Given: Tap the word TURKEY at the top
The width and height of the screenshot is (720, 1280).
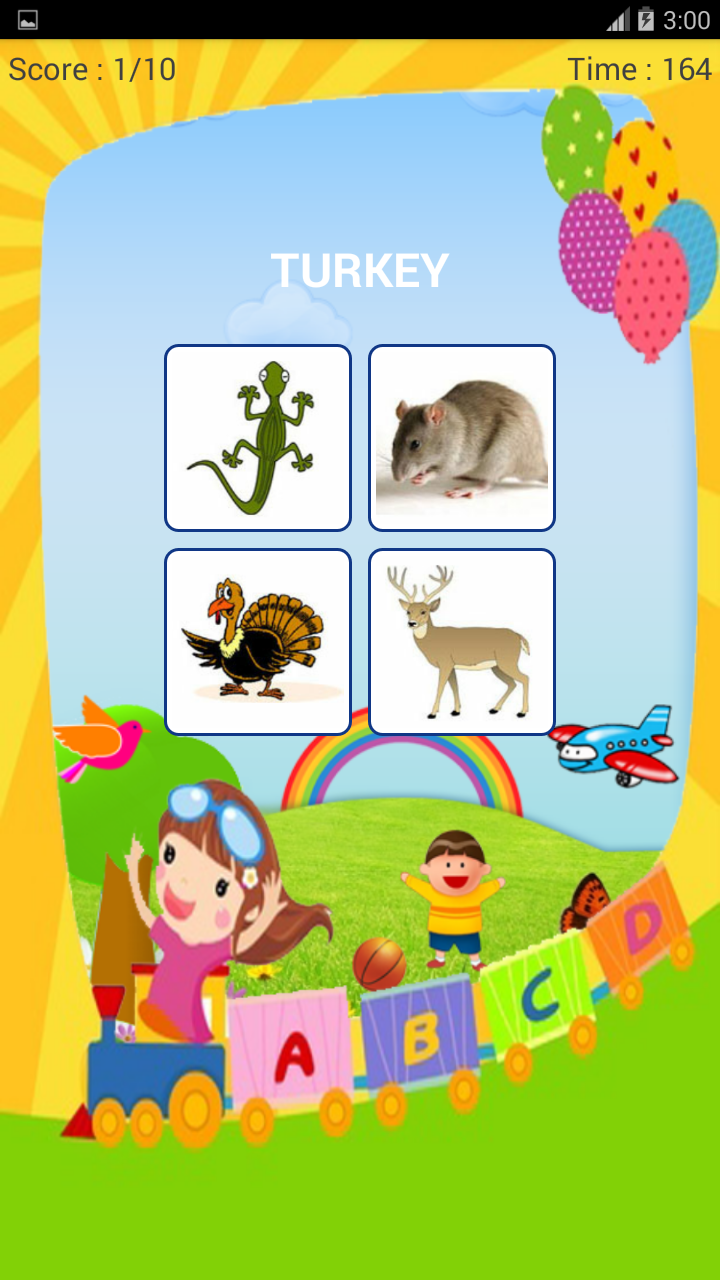Looking at the screenshot, I should (360, 268).
